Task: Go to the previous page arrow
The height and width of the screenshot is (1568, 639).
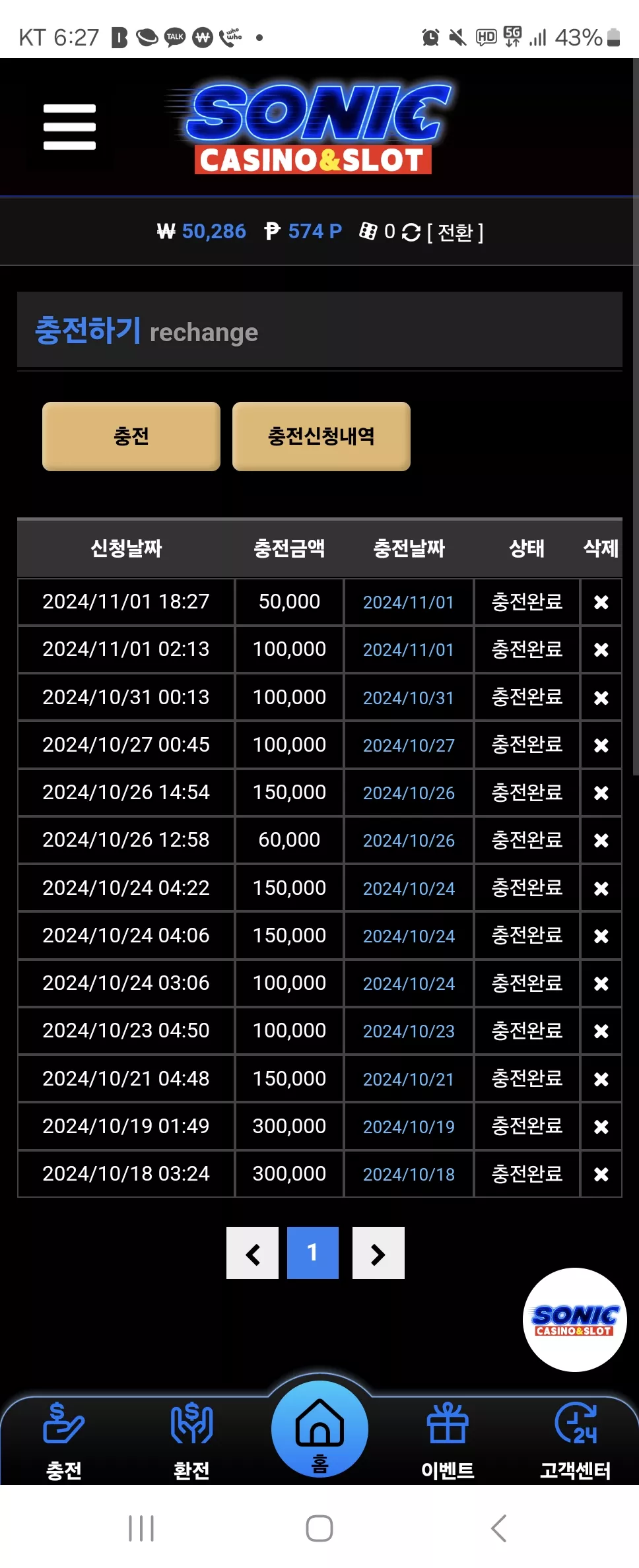Action: (x=252, y=1253)
